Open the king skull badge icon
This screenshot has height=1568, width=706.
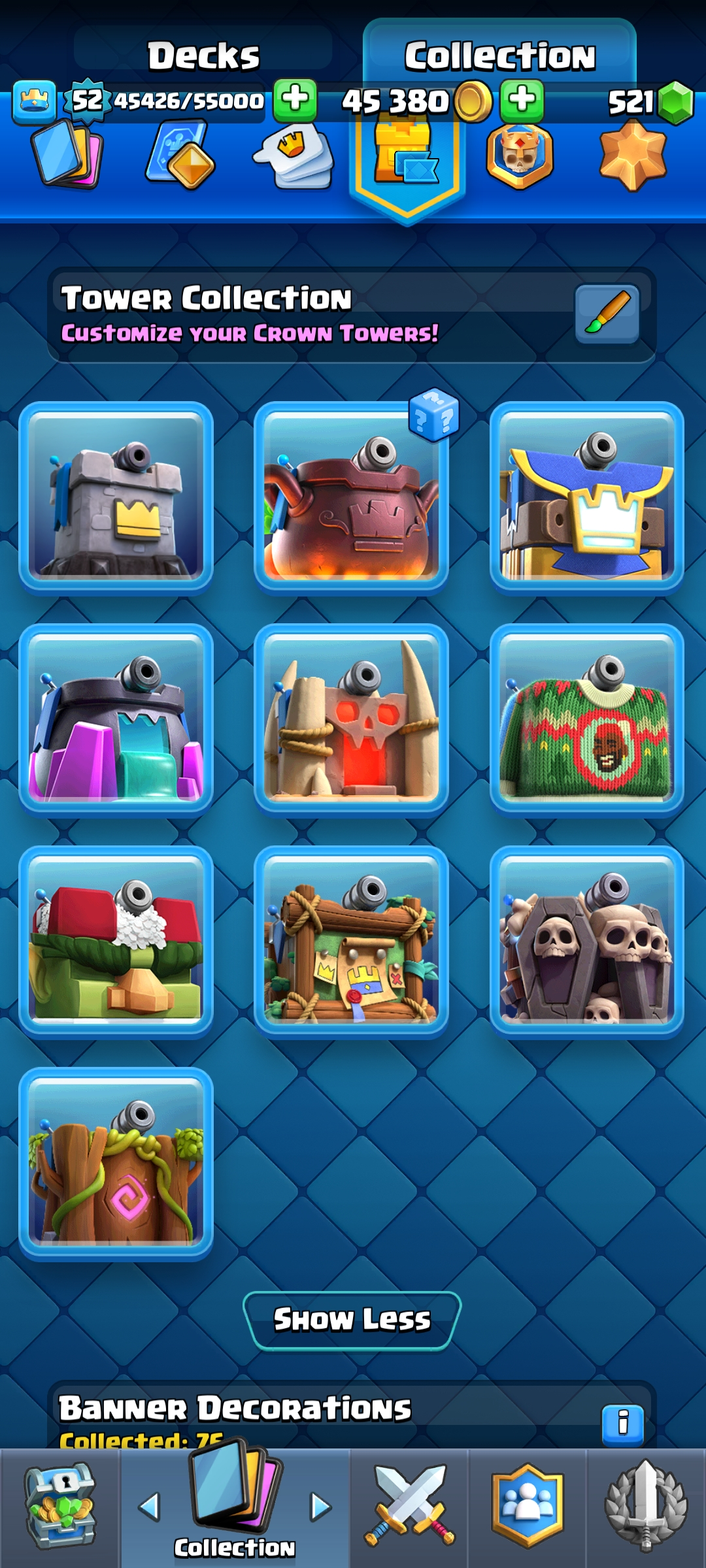520,157
